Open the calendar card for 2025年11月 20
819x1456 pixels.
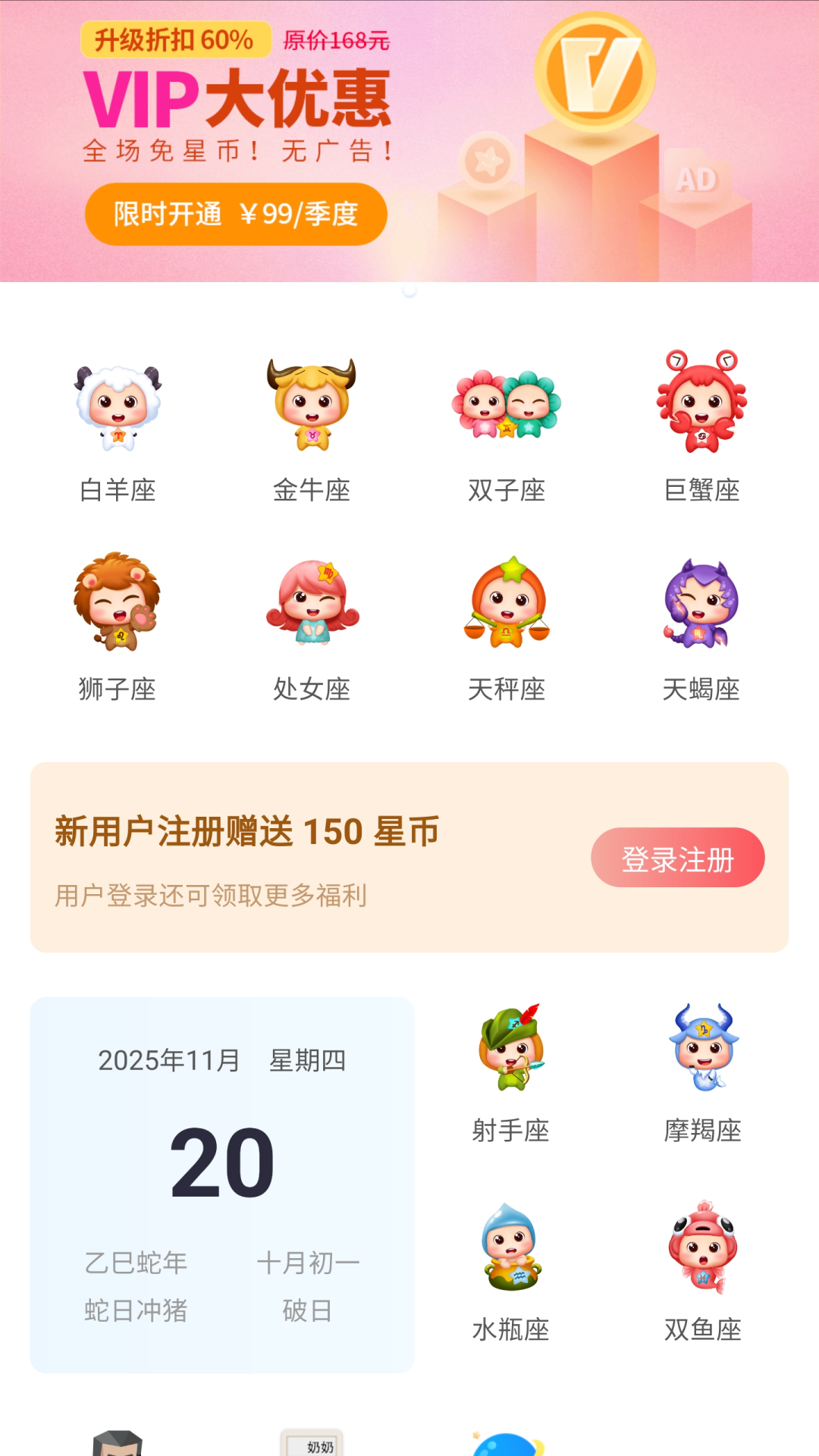[222, 1184]
